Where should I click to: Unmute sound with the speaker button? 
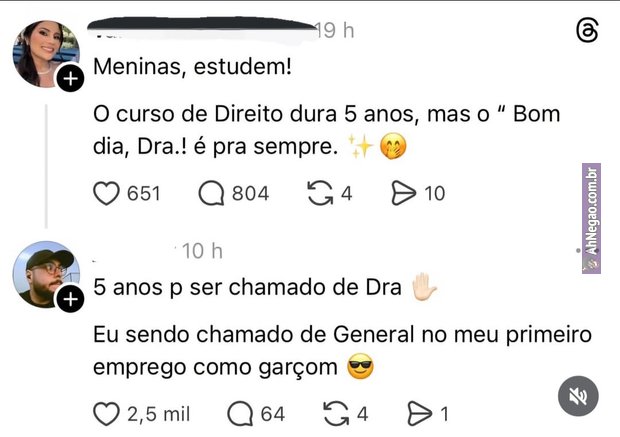(x=577, y=397)
